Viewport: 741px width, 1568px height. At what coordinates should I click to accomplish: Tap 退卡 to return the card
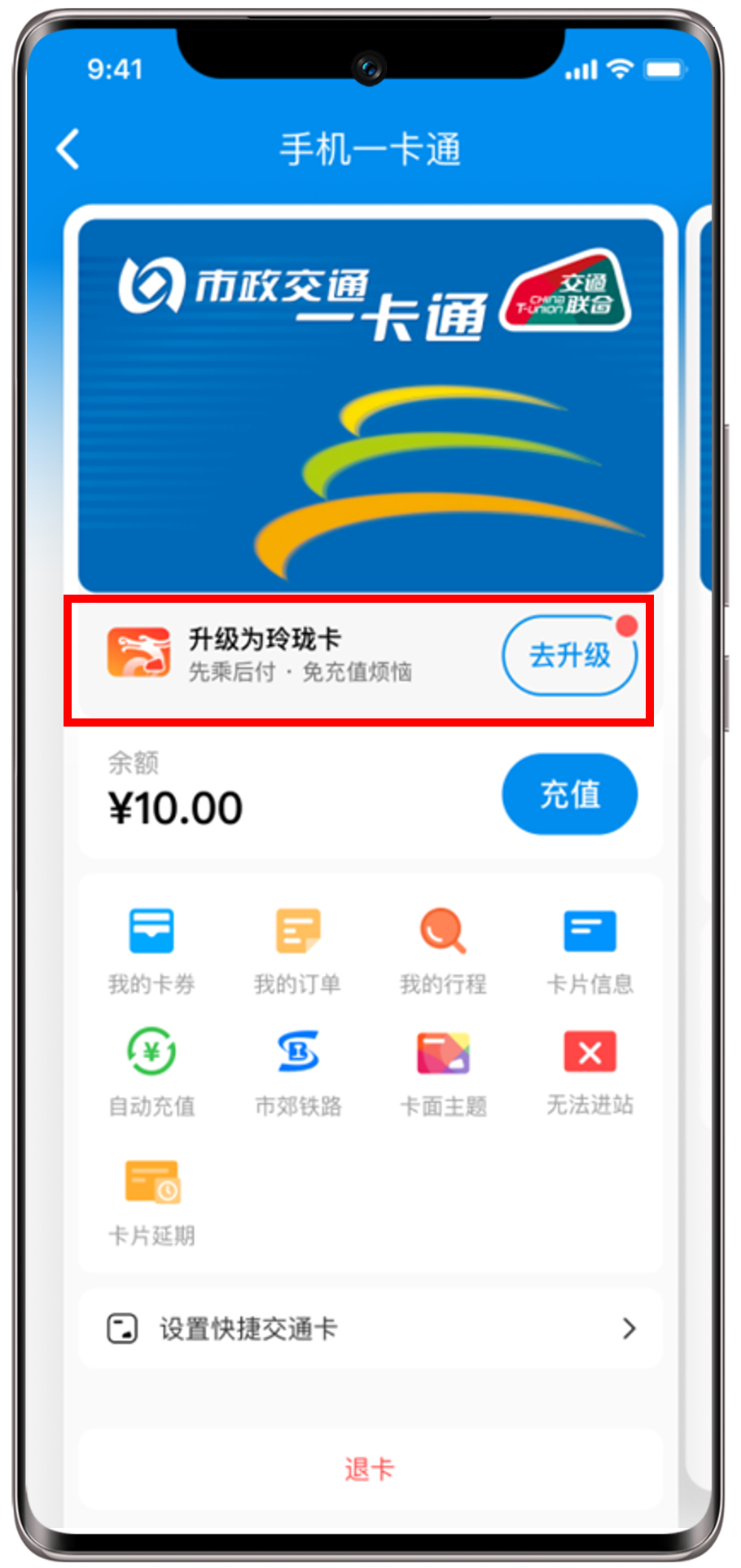(370, 1469)
